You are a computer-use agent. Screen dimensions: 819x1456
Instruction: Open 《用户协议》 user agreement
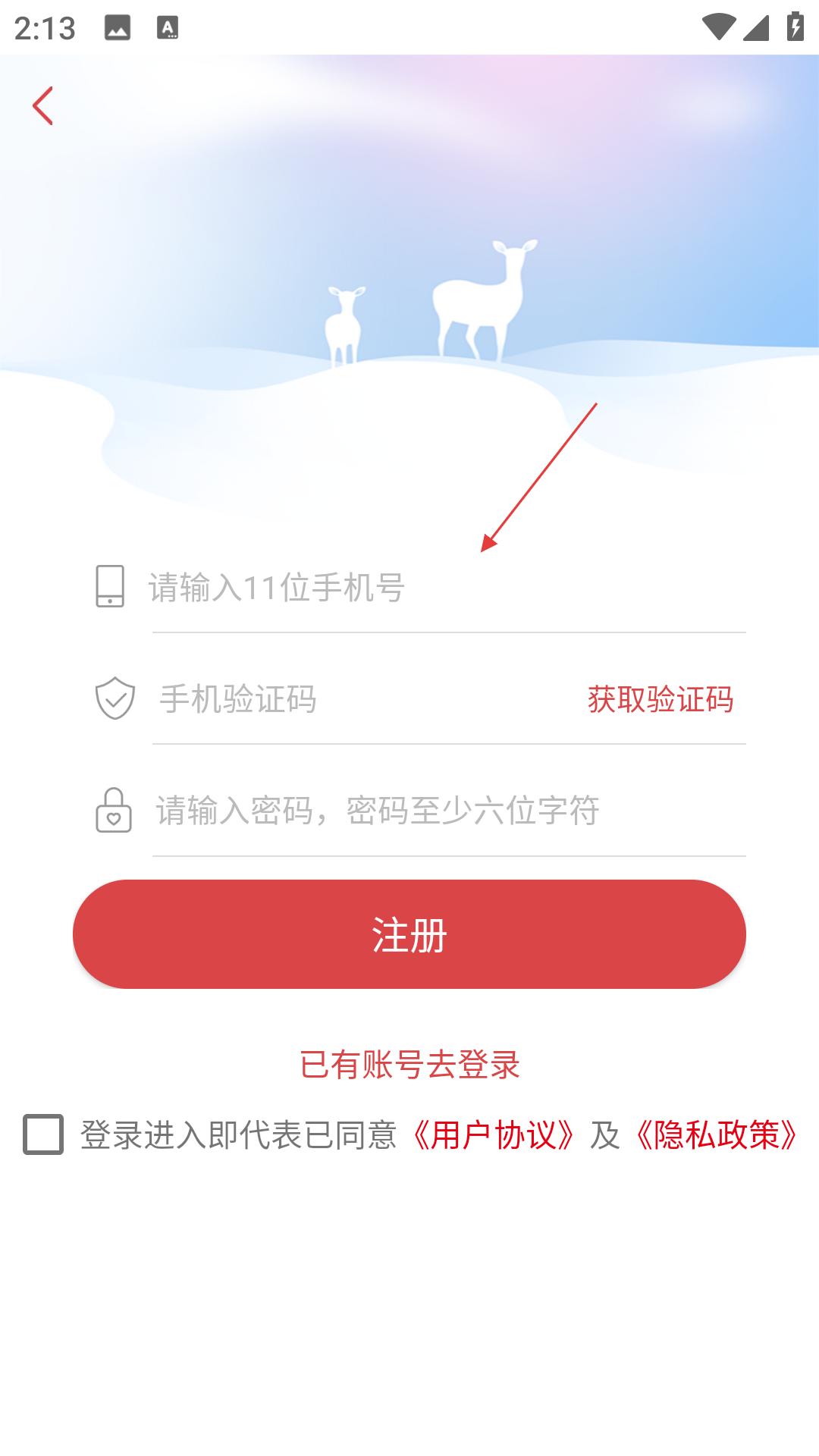coord(494,1134)
